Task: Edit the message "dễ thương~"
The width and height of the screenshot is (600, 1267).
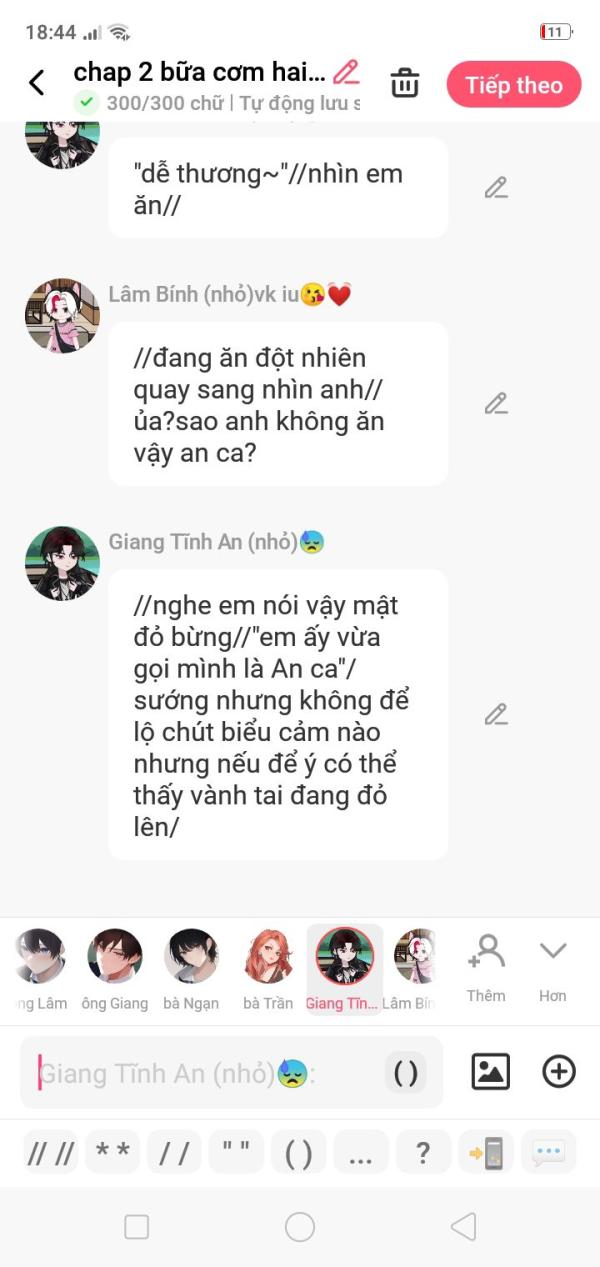Action: pos(496,188)
